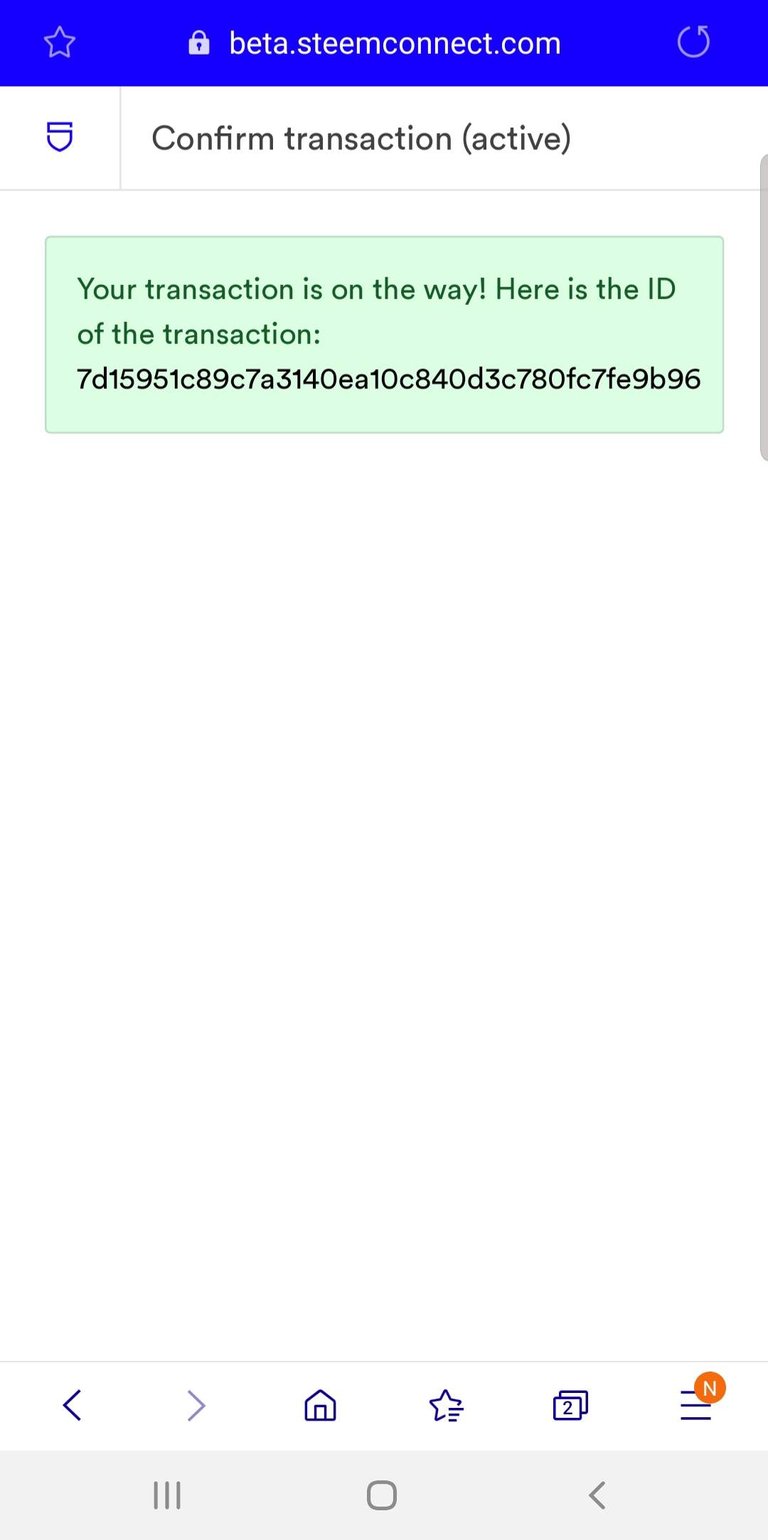Bookmark this page with the star icon
The height and width of the screenshot is (1540, 768).
[x=60, y=43]
